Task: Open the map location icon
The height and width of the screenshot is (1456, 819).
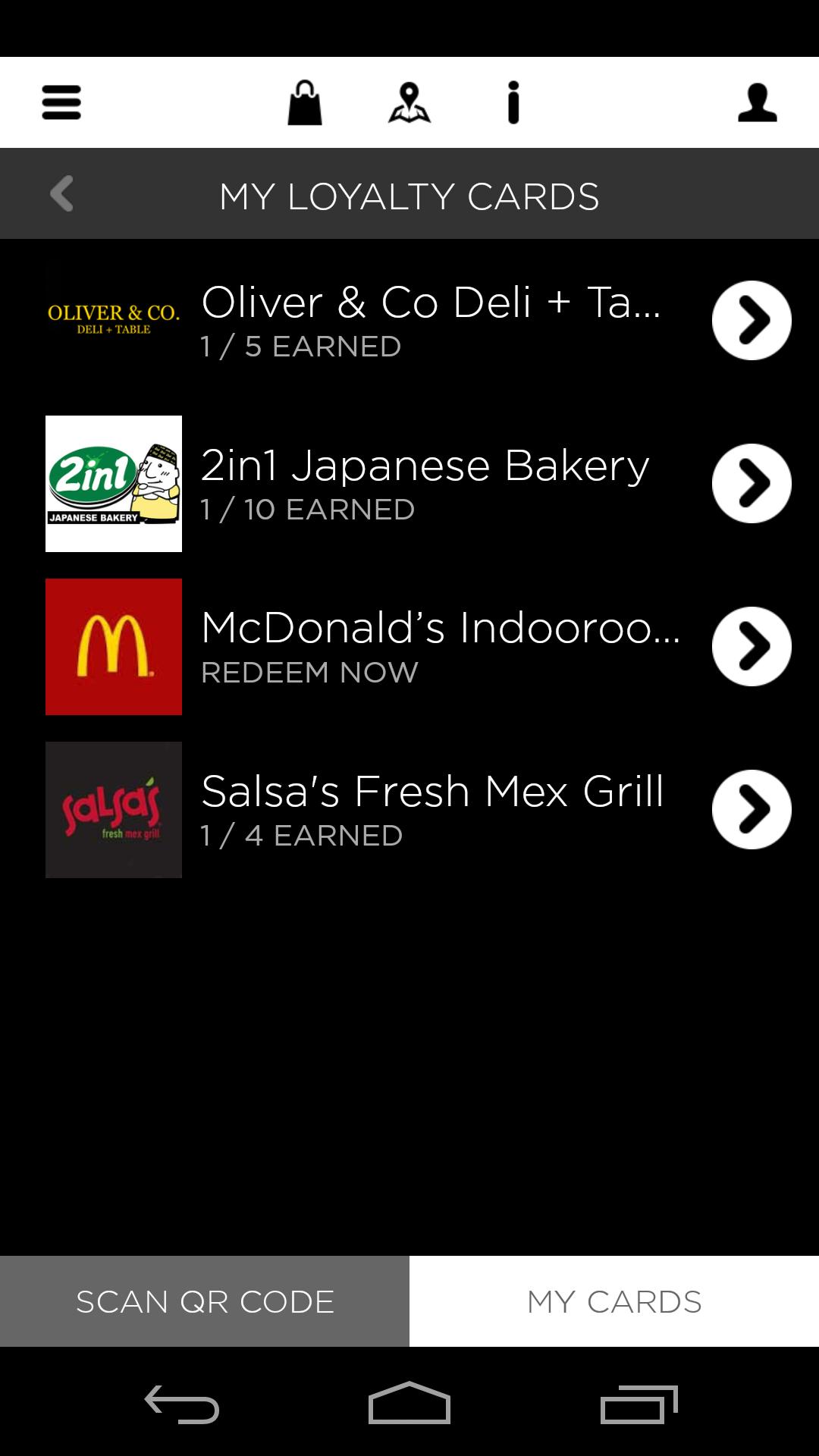Action: 409,102
